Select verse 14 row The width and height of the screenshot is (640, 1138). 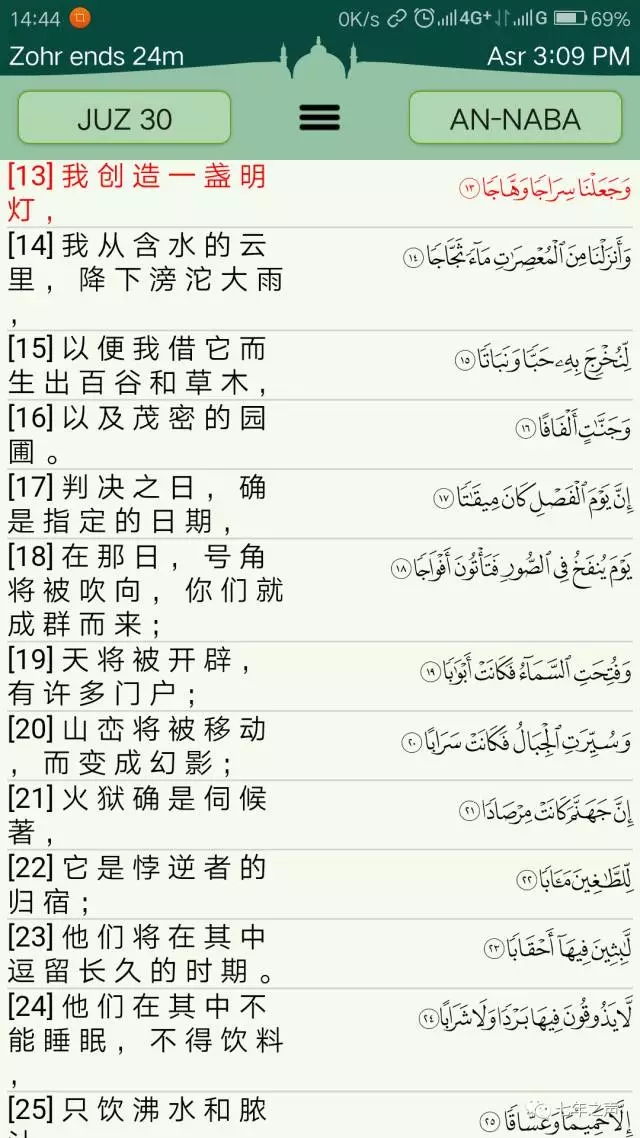(320, 278)
